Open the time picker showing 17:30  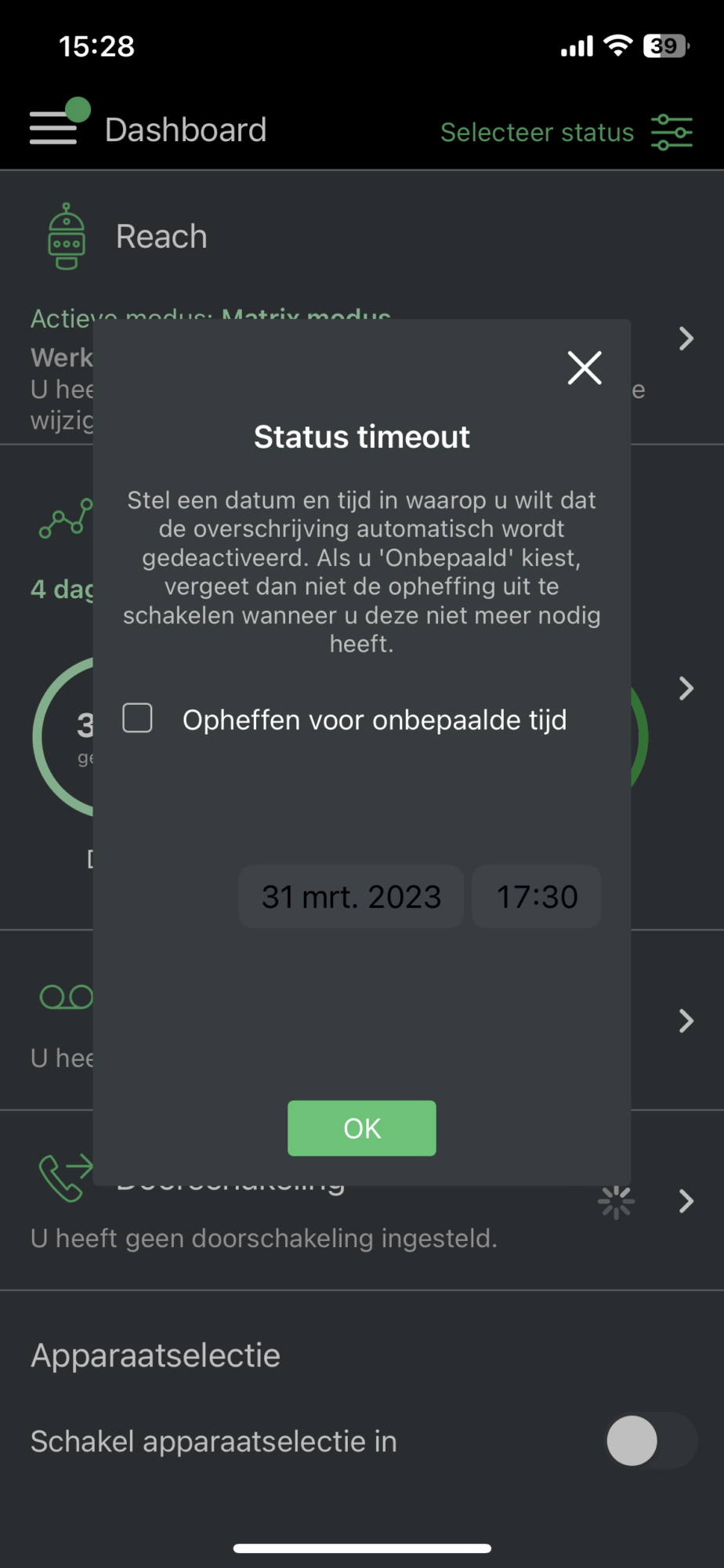[538, 897]
